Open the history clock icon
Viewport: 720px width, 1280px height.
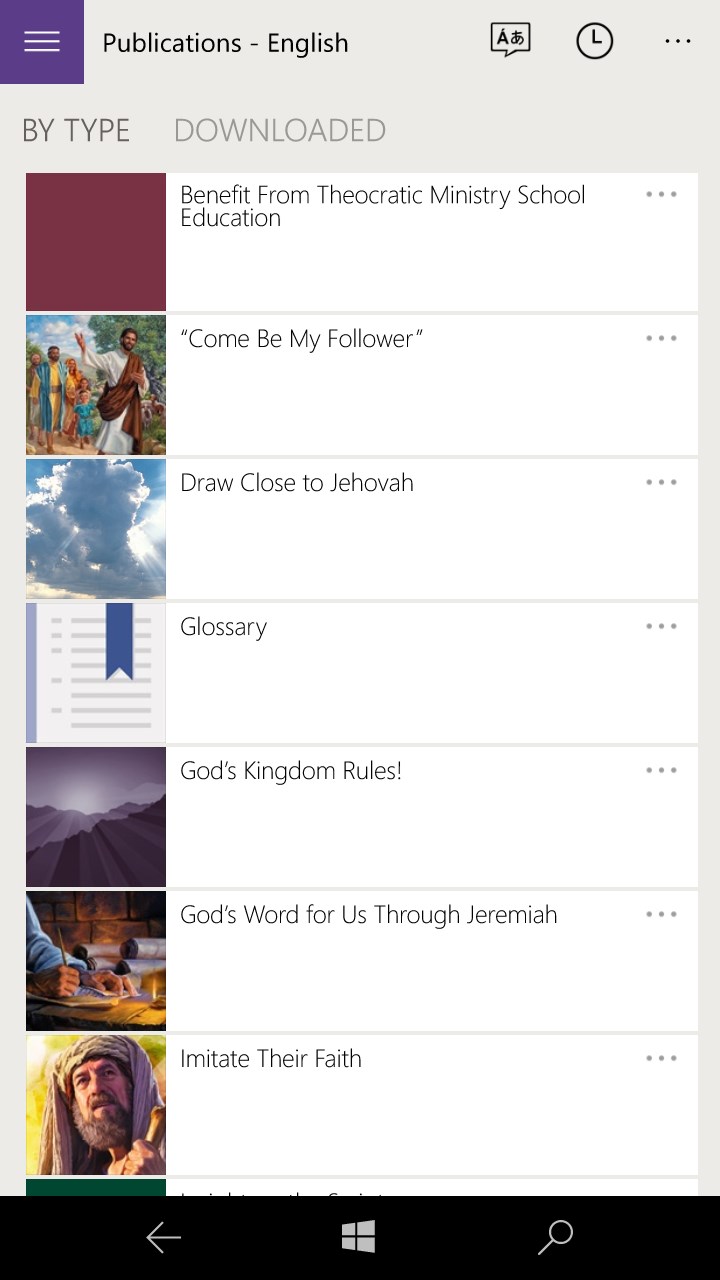(594, 41)
